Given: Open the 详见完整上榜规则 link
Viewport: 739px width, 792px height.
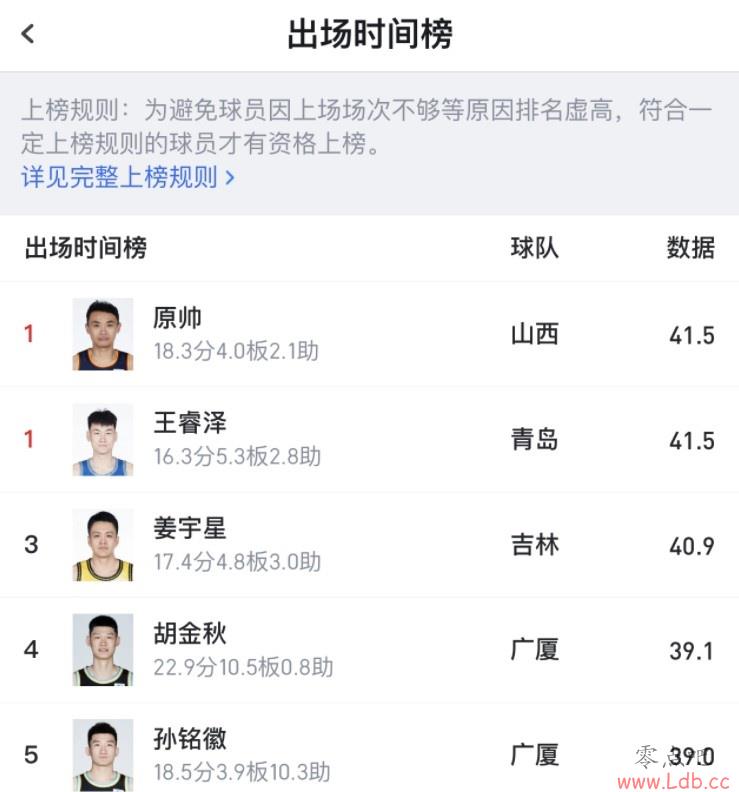Looking at the screenshot, I should [x=128, y=178].
